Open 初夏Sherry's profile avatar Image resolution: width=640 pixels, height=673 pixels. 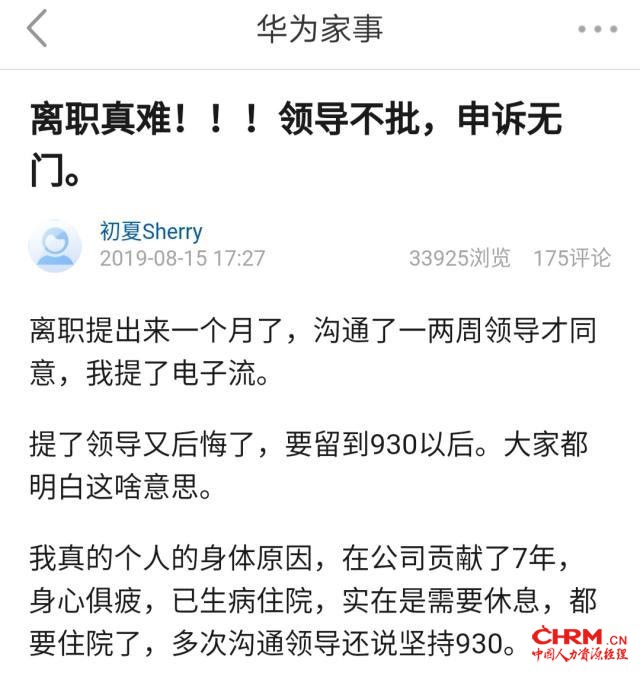55,244
